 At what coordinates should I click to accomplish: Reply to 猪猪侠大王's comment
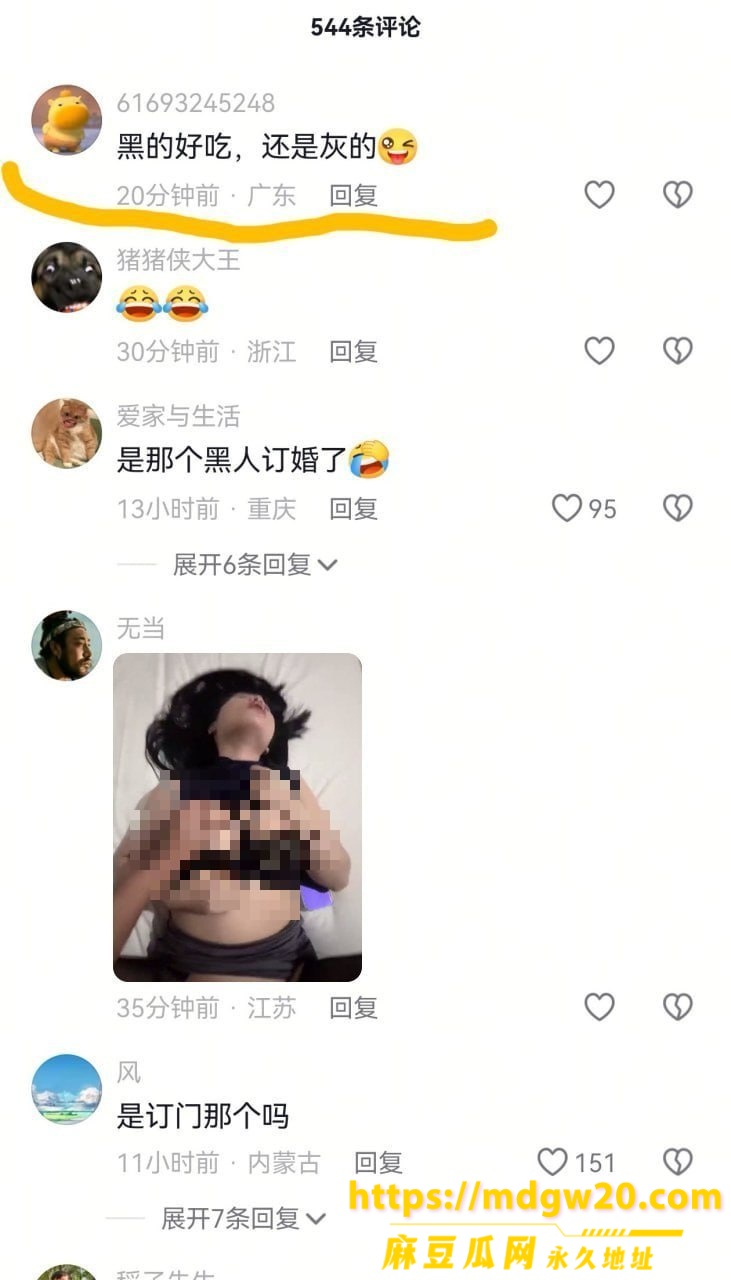click(x=353, y=351)
